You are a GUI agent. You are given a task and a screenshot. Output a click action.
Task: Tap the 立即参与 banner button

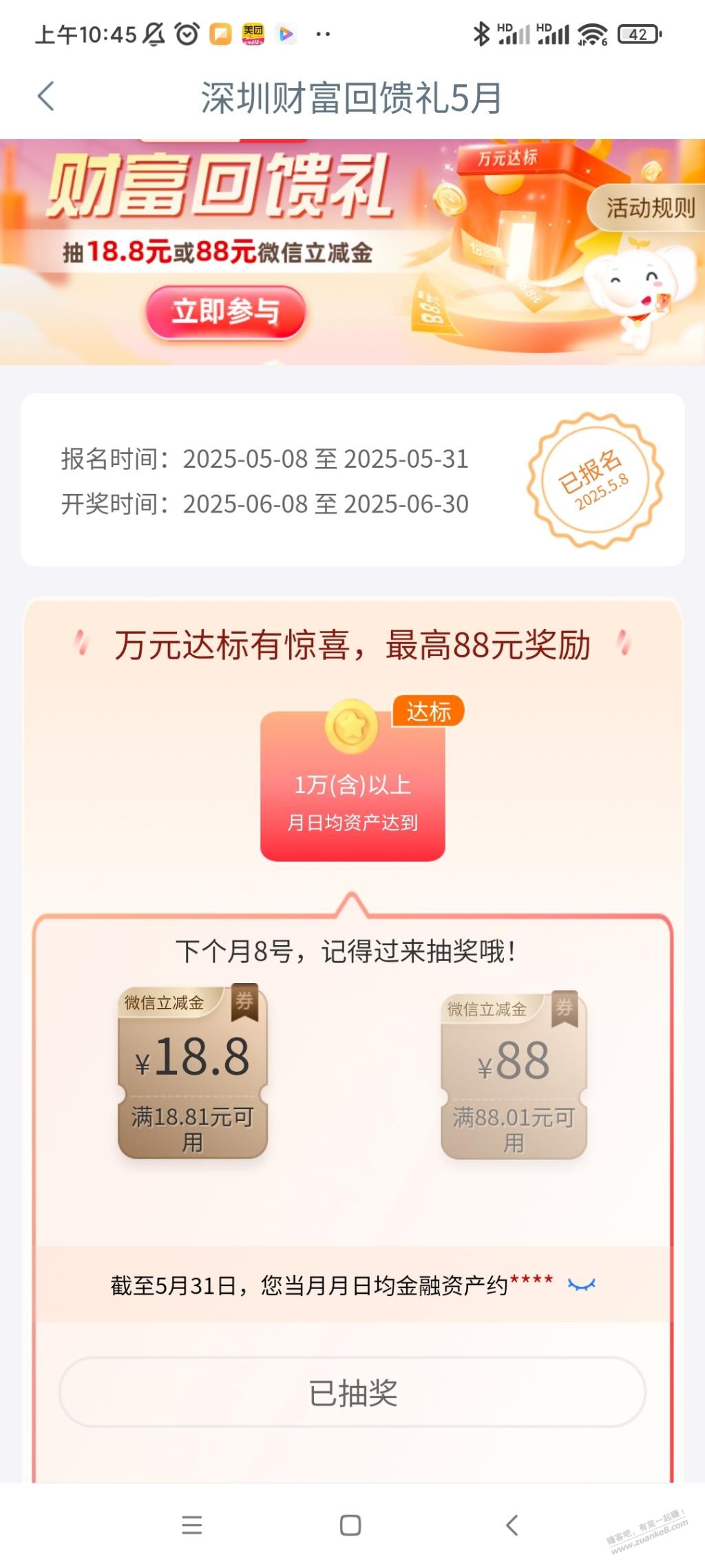225,312
